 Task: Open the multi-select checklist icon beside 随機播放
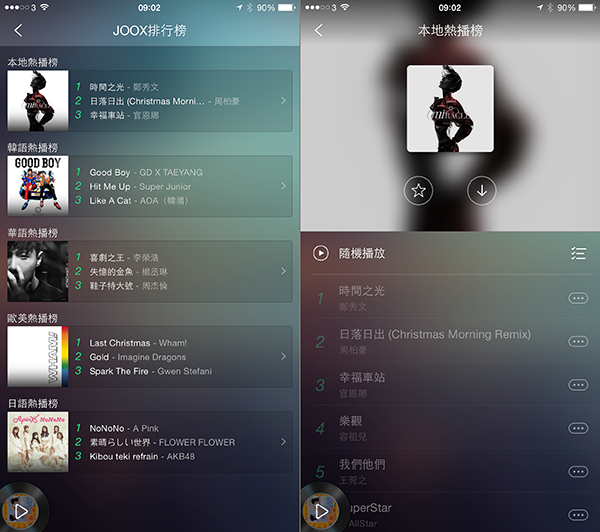click(x=577, y=253)
